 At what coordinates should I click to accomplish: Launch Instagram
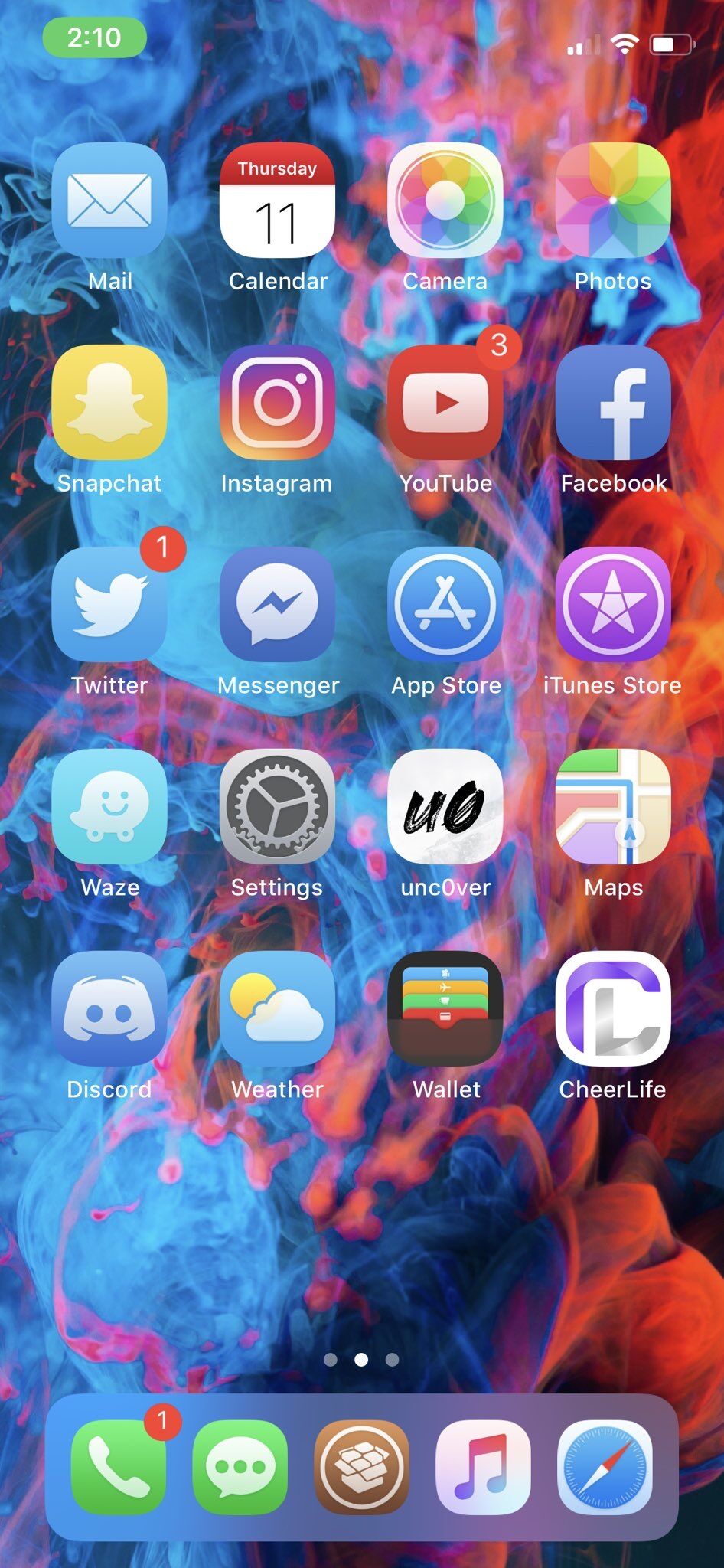(x=277, y=403)
